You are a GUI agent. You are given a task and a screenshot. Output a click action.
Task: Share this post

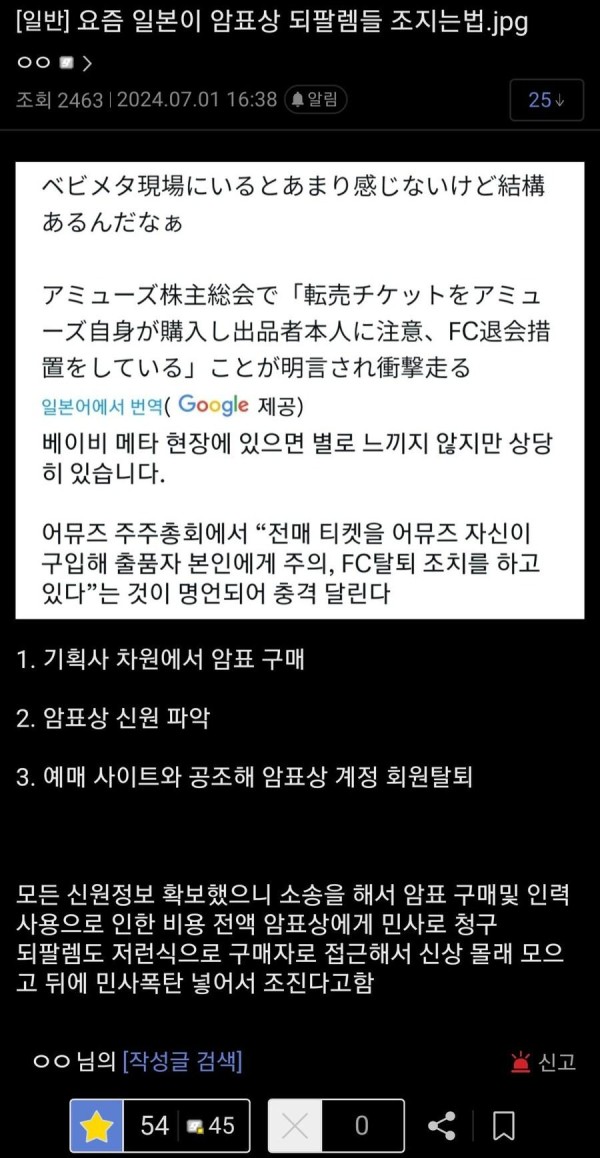point(442,1126)
